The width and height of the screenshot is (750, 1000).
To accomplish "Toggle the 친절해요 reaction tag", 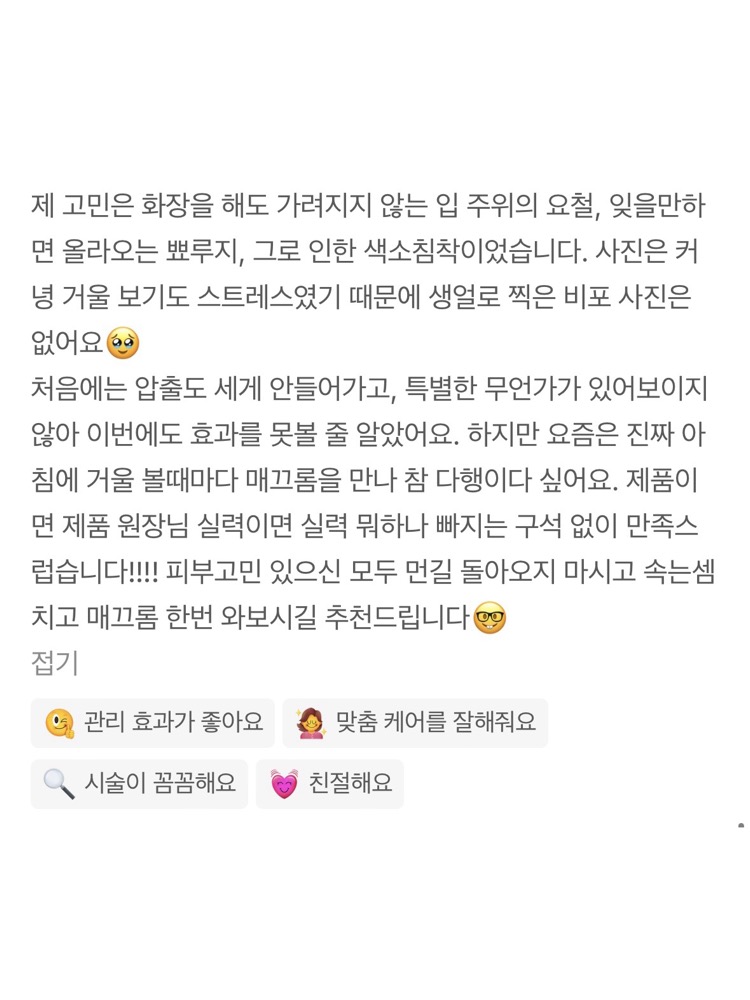I will 330,784.
